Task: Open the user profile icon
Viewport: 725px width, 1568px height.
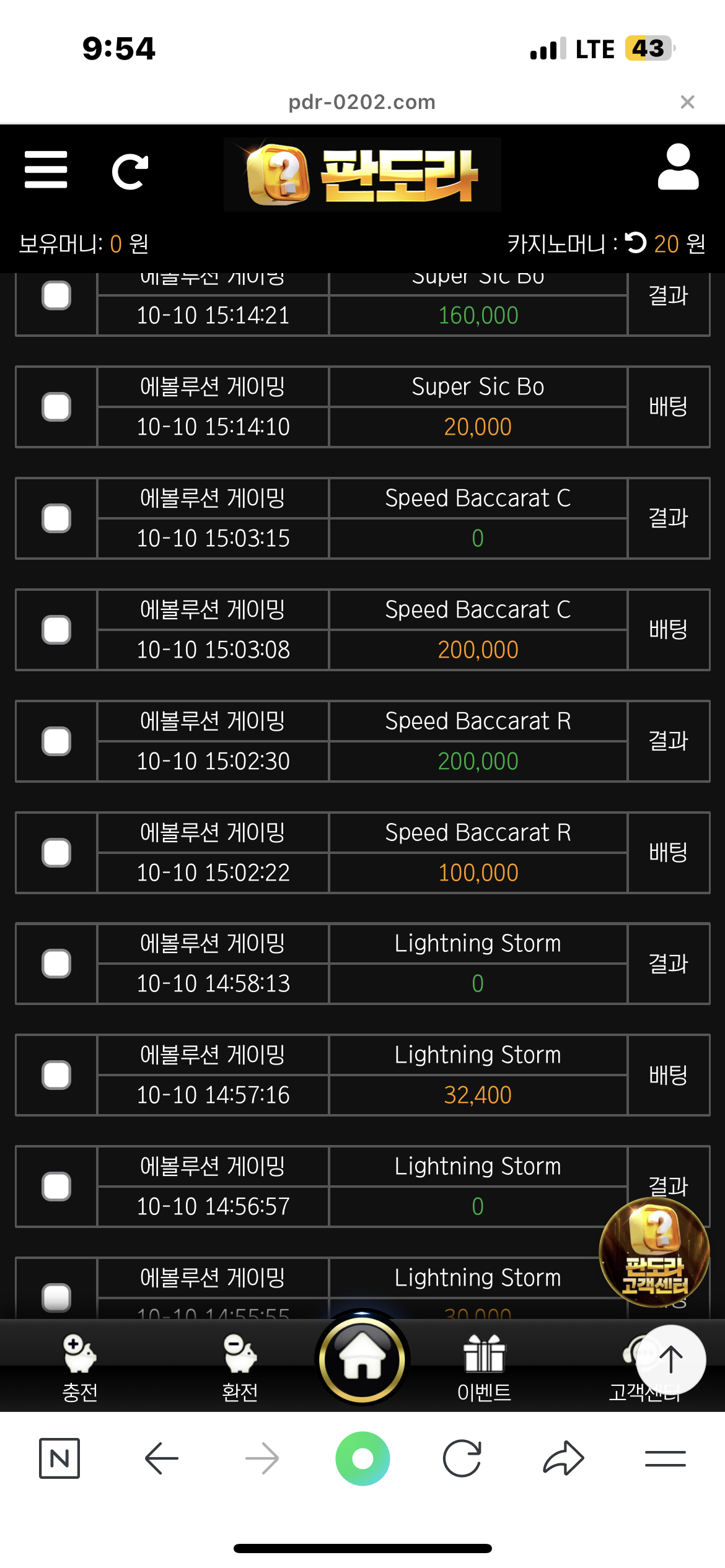Action: (678, 167)
